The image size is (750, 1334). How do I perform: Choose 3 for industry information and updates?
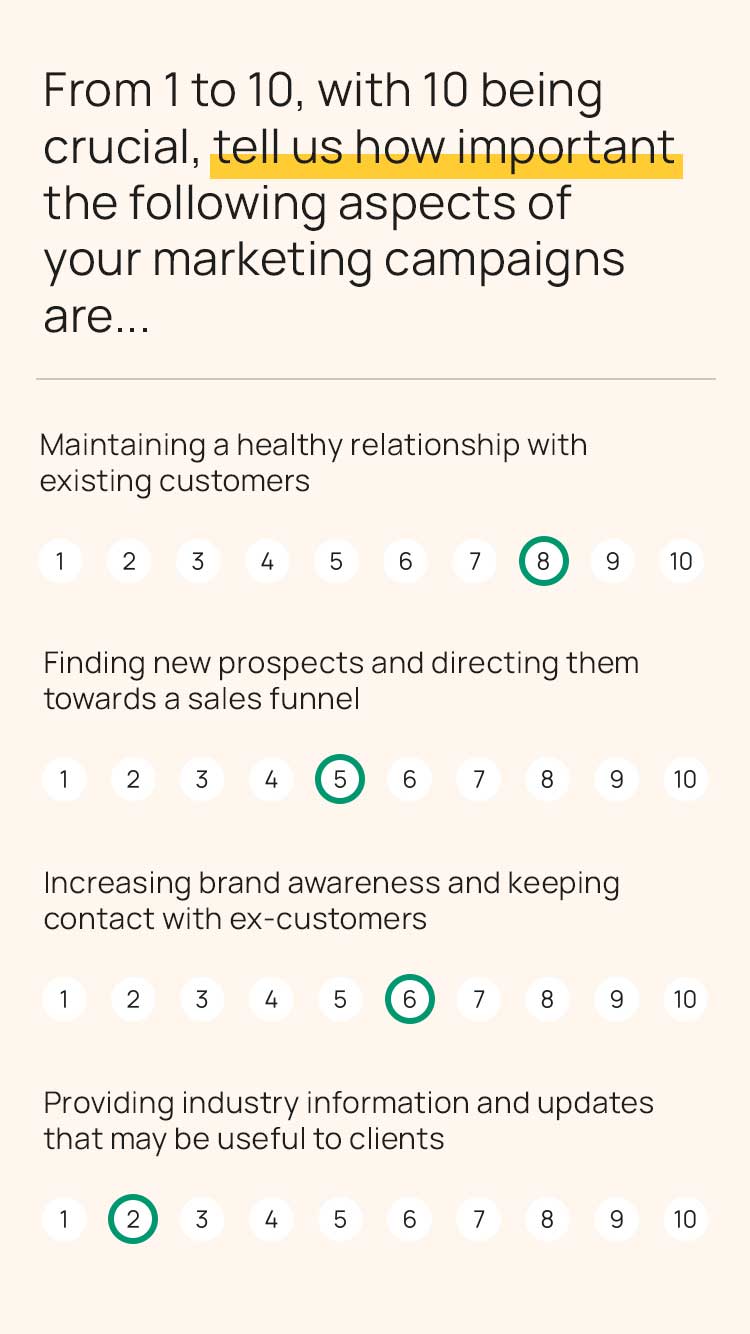point(202,1219)
